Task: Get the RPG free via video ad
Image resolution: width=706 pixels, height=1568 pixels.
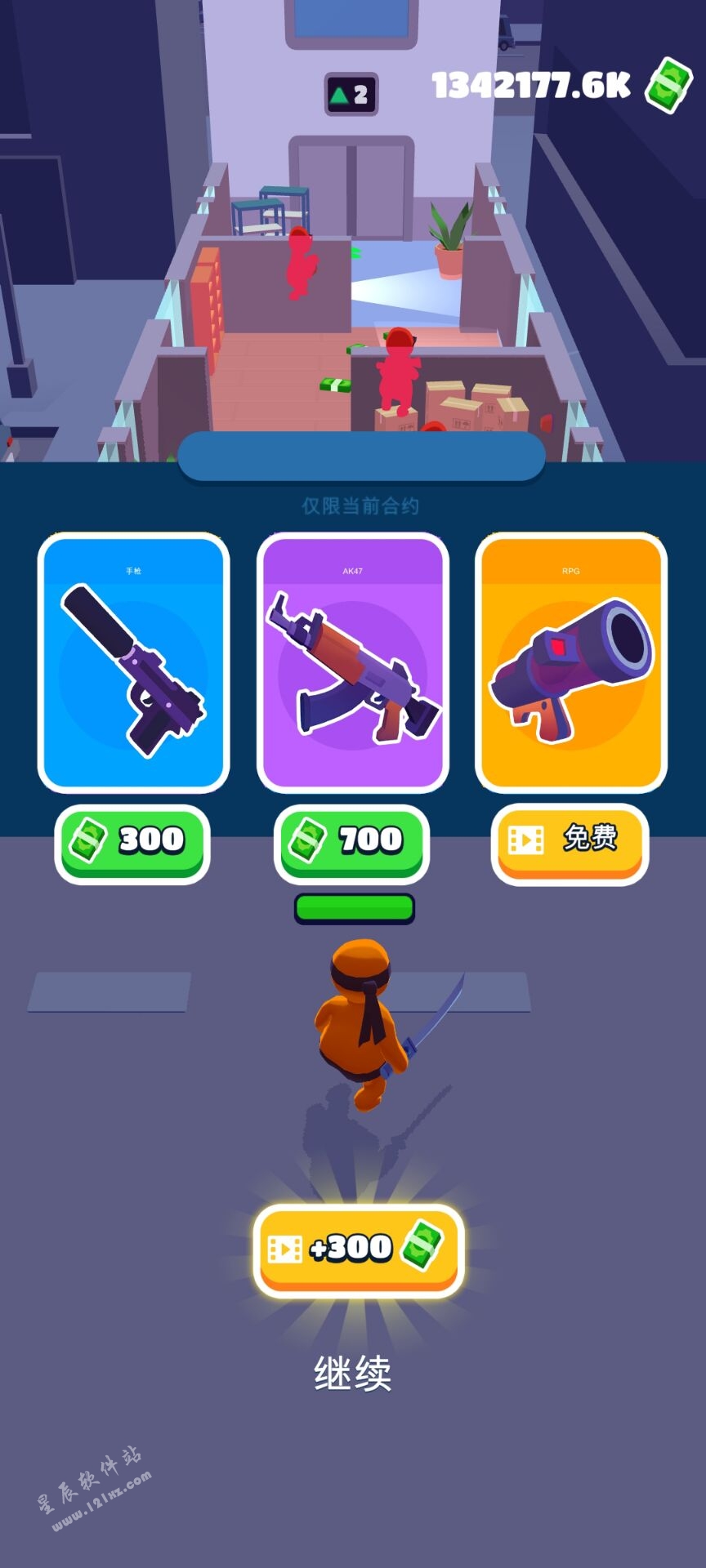Action: click(x=570, y=841)
